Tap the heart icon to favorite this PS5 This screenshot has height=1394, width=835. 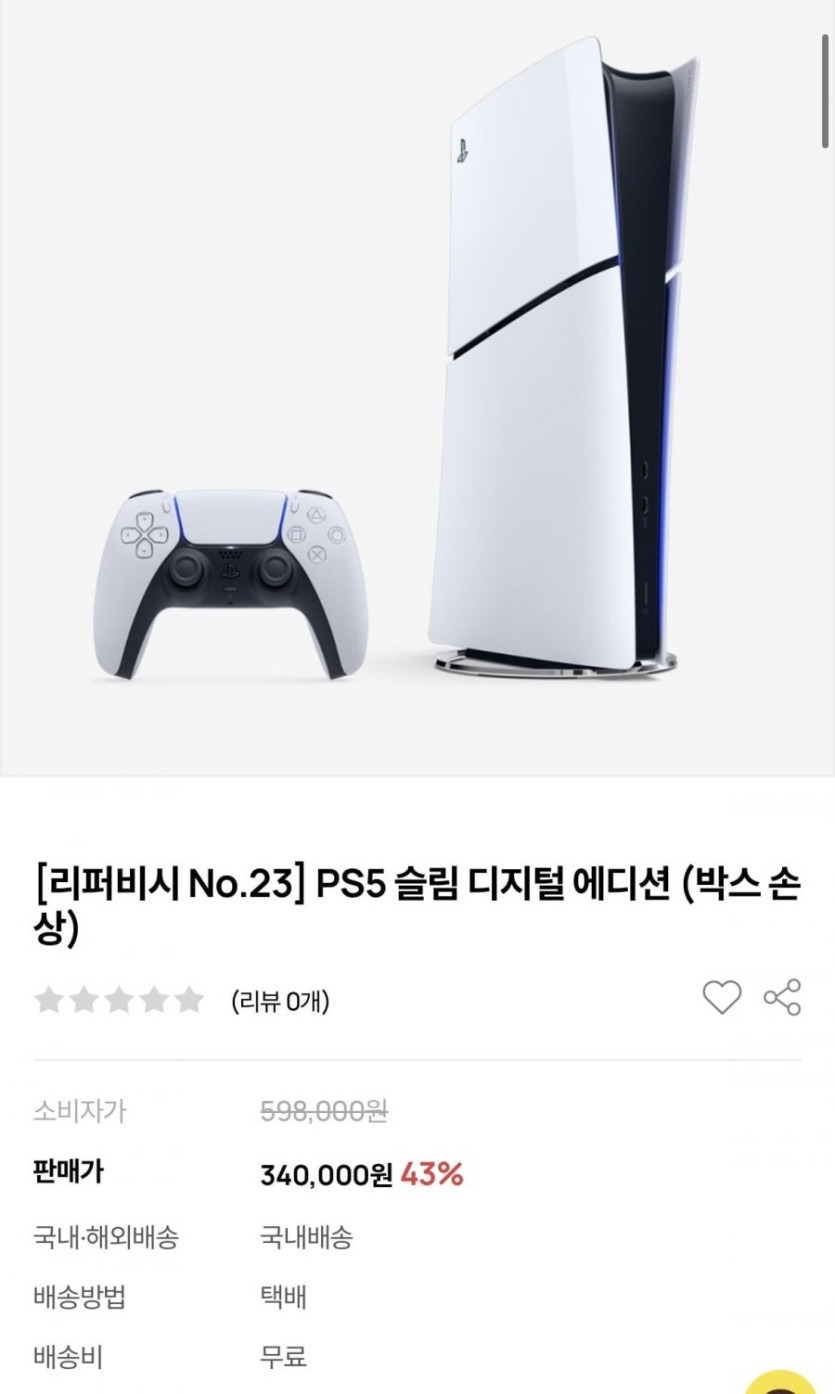coord(722,997)
